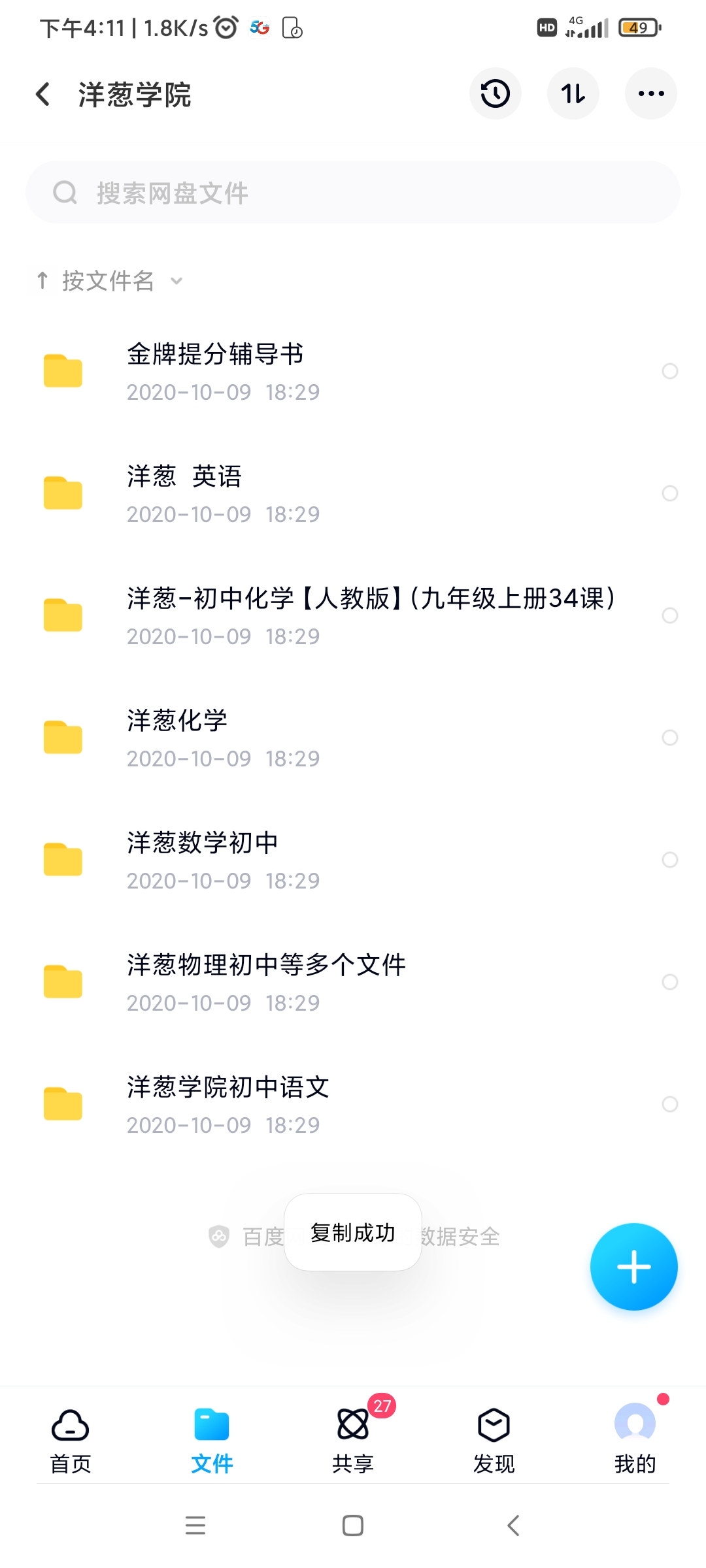The height and width of the screenshot is (1568, 706).
Task: Expand the 按文件名 sort dropdown
Action: (110, 281)
